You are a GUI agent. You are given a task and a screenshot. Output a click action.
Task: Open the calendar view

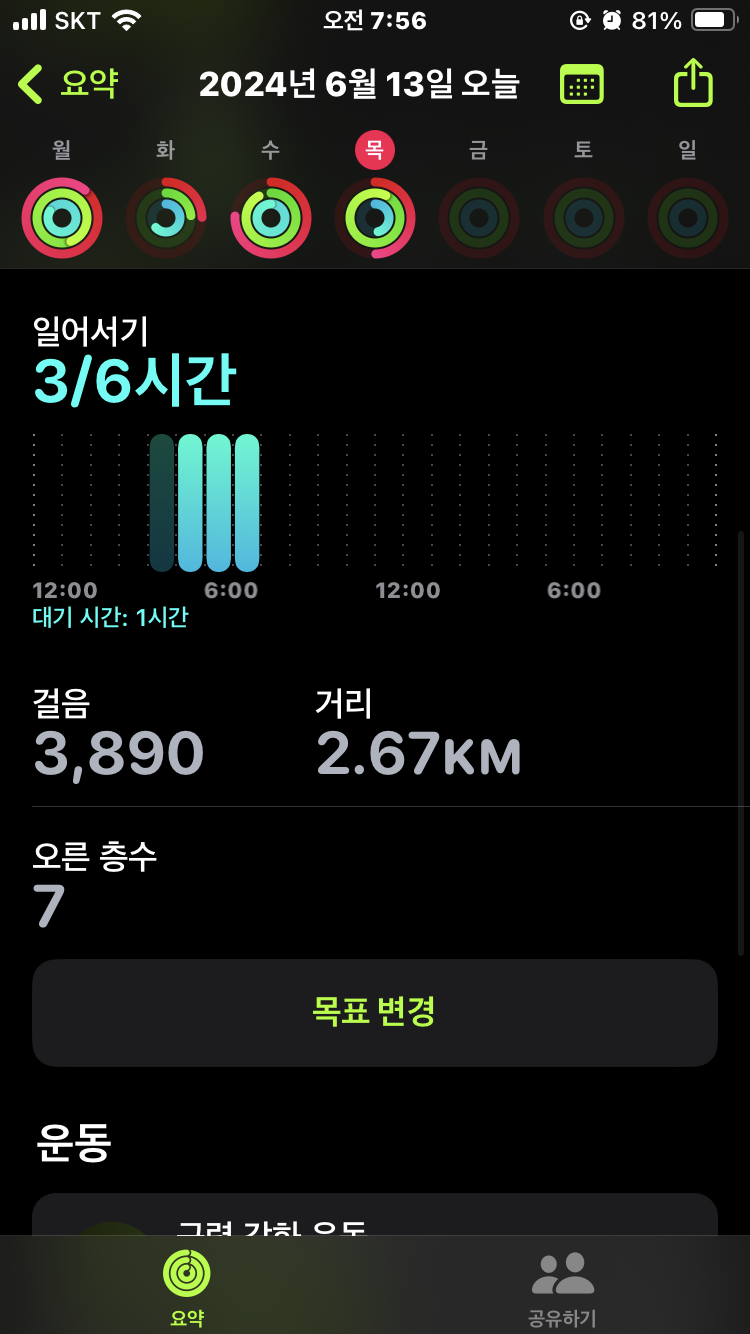click(x=581, y=84)
